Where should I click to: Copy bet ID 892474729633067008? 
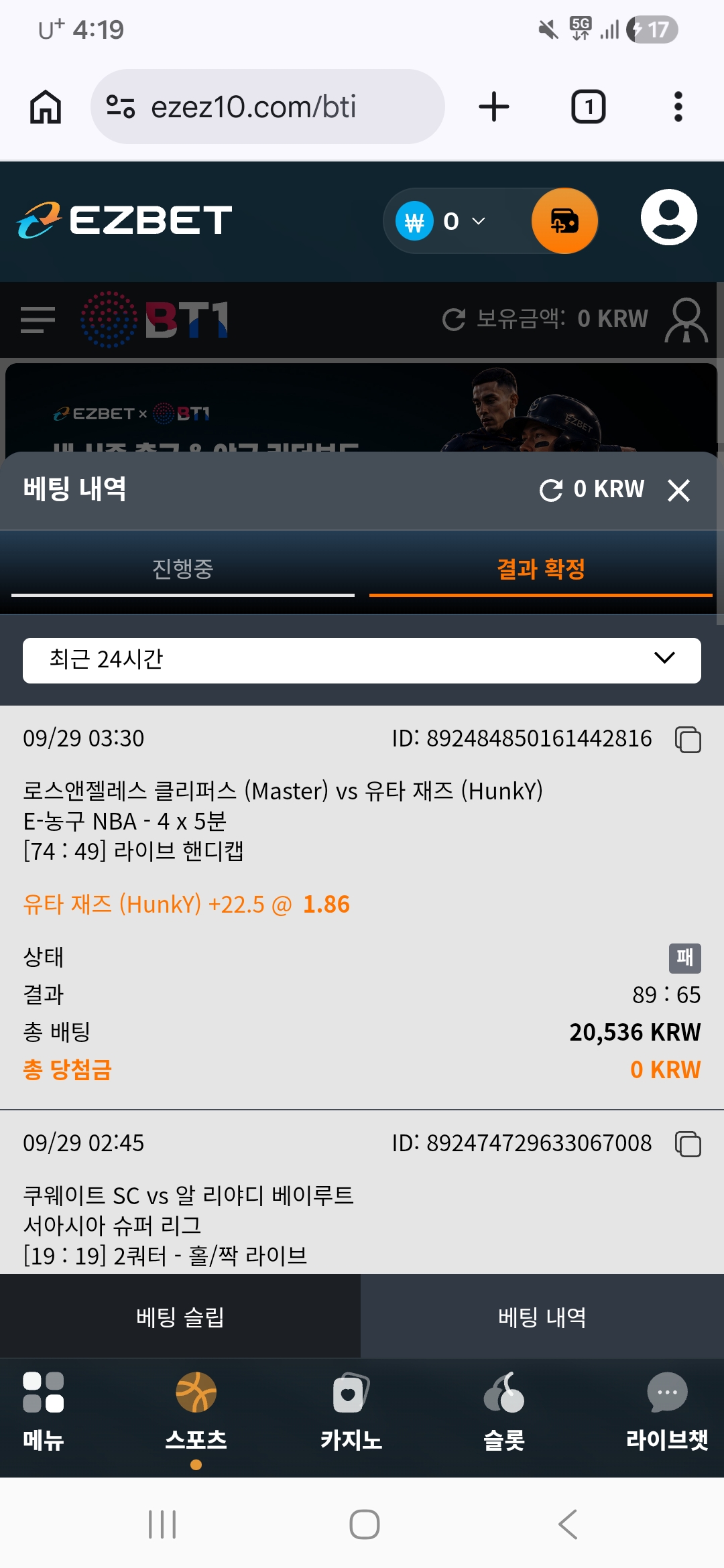click(x=688, y=1144)
